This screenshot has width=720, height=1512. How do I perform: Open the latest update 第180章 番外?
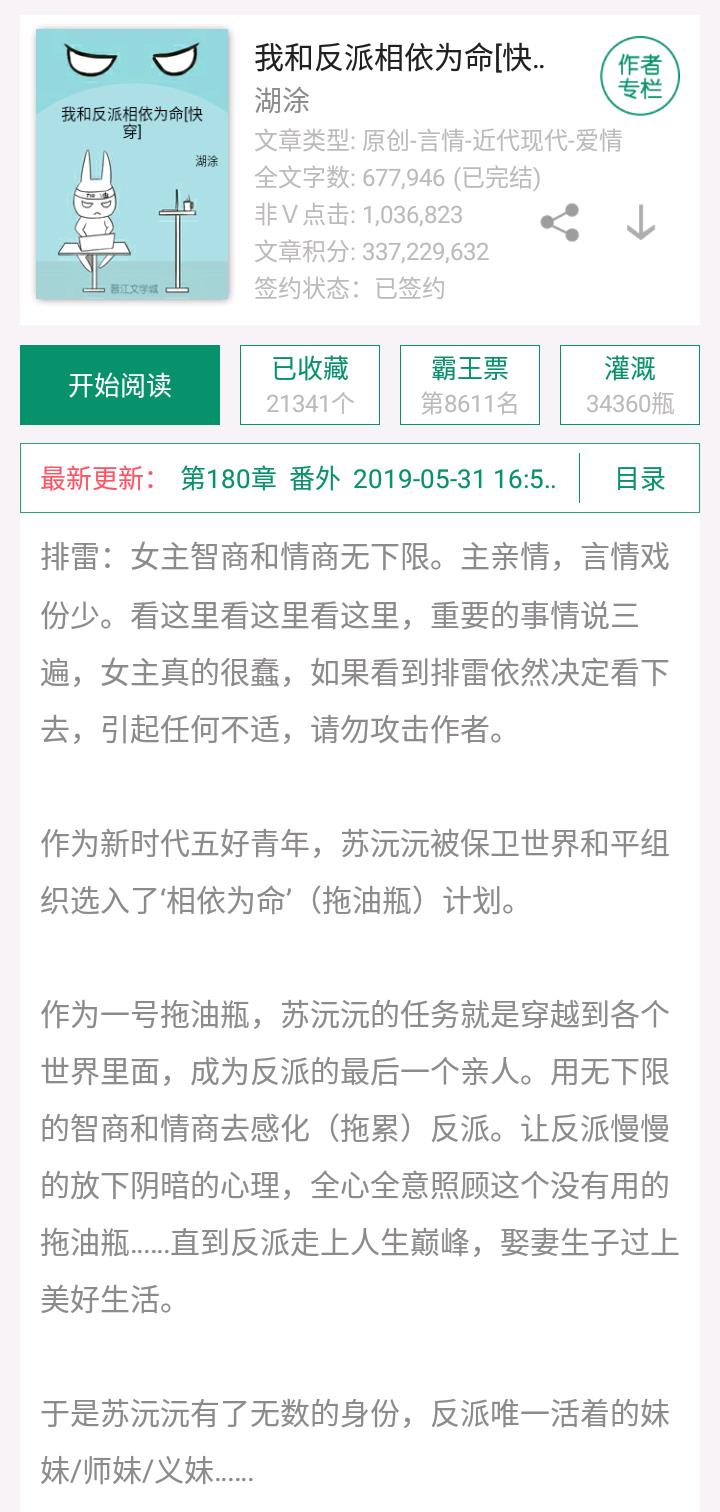tap(369, 478)
